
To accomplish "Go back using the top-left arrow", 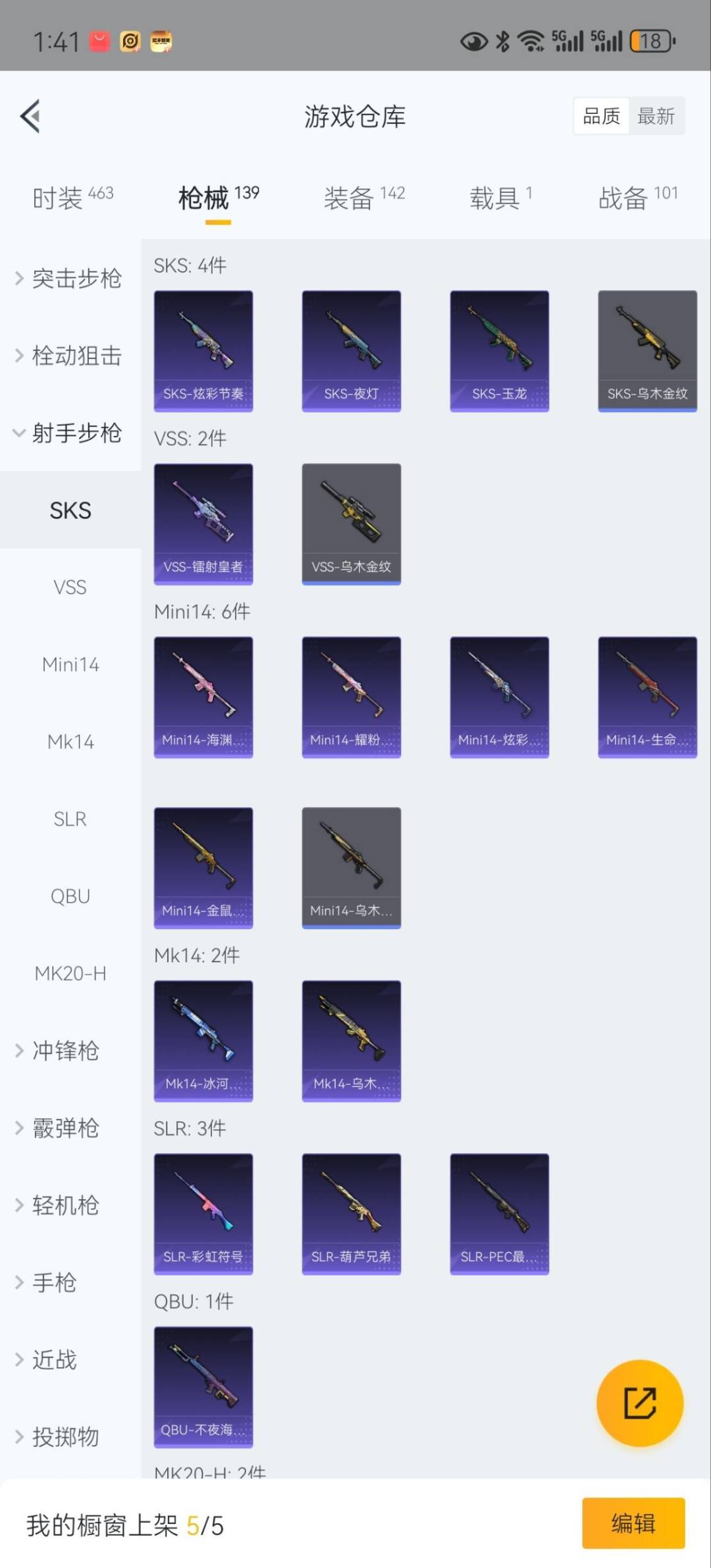I will coord(30,117).
